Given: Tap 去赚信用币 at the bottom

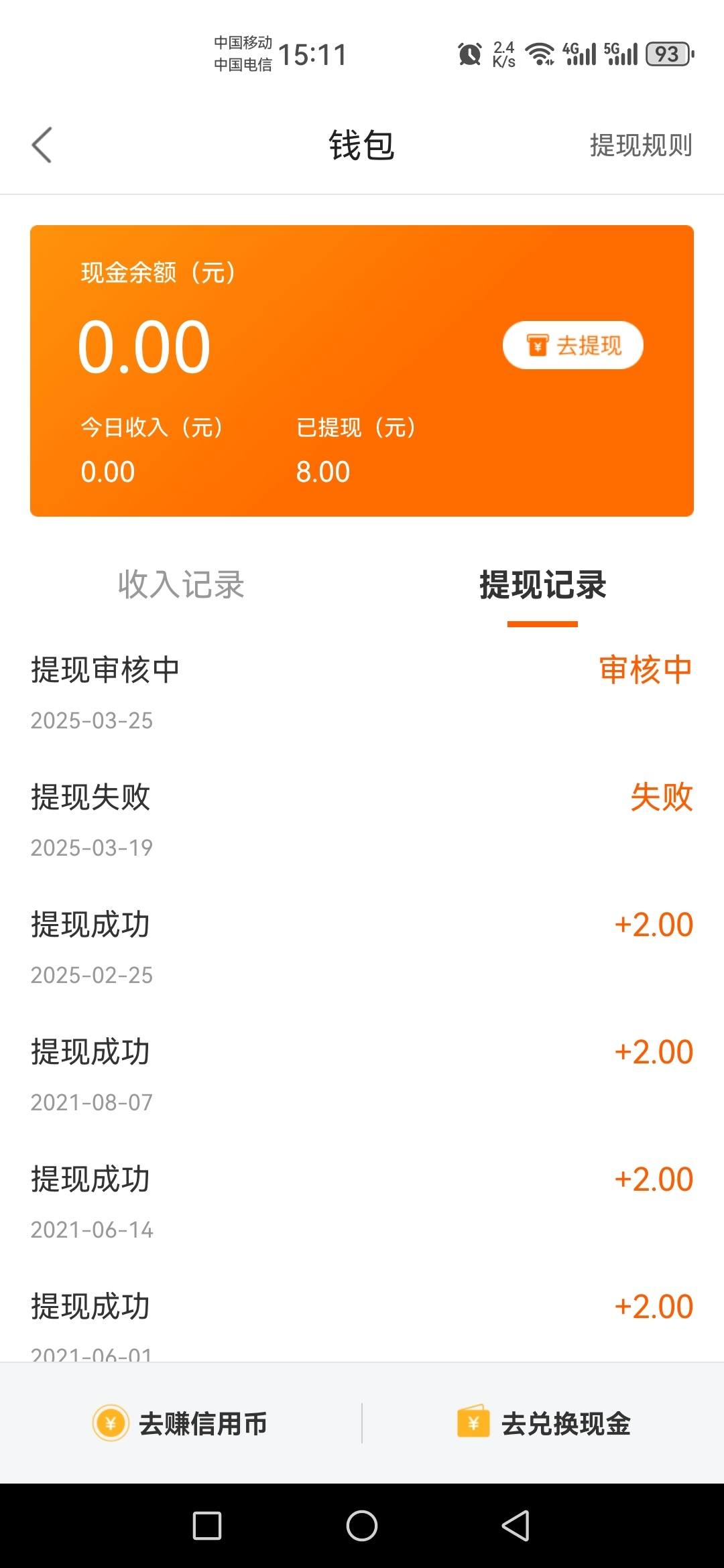Looking at the screenshot, I should (180, 1423).
